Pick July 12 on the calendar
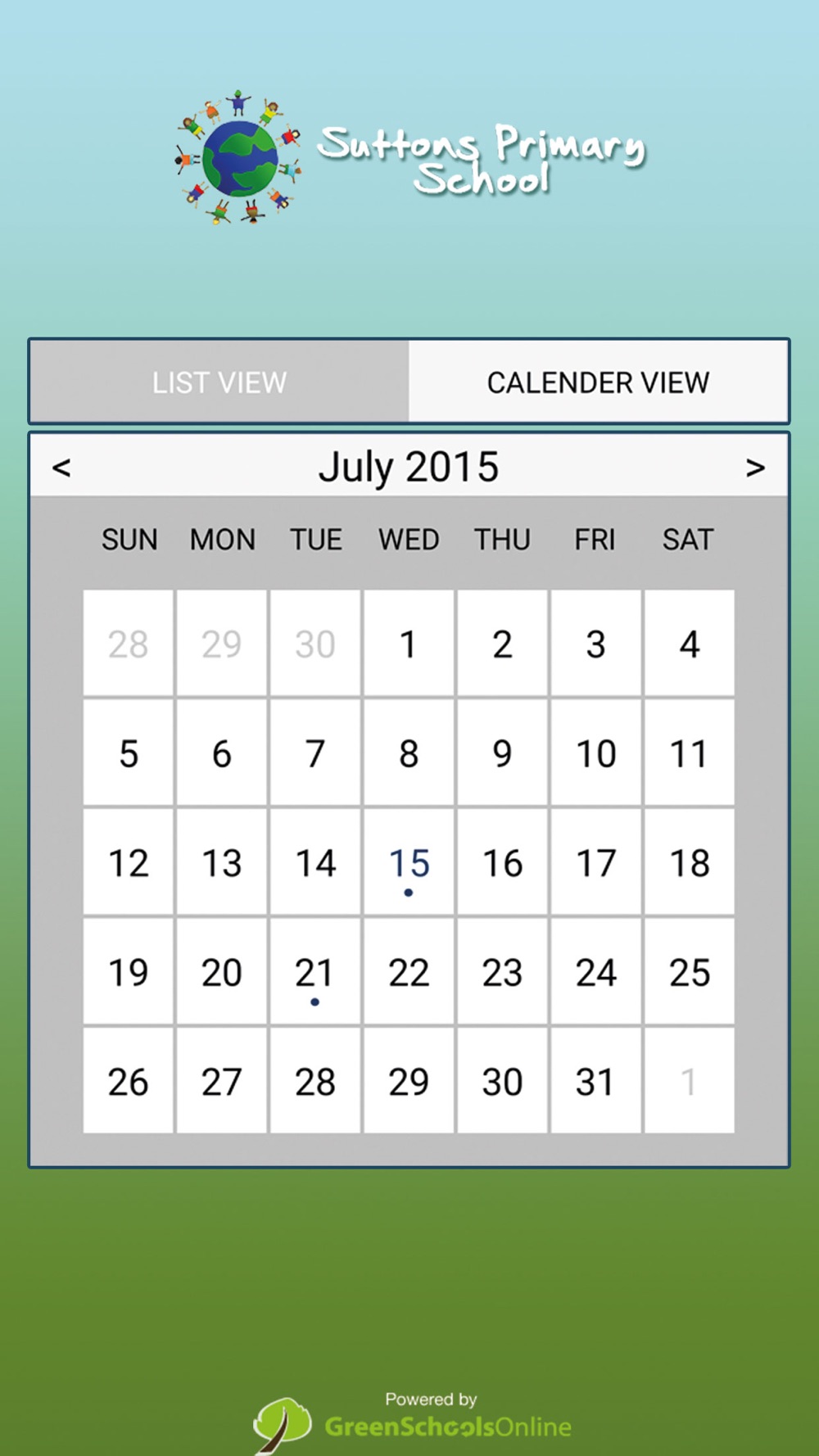819x1456 pixels. [x=129, y=862]
